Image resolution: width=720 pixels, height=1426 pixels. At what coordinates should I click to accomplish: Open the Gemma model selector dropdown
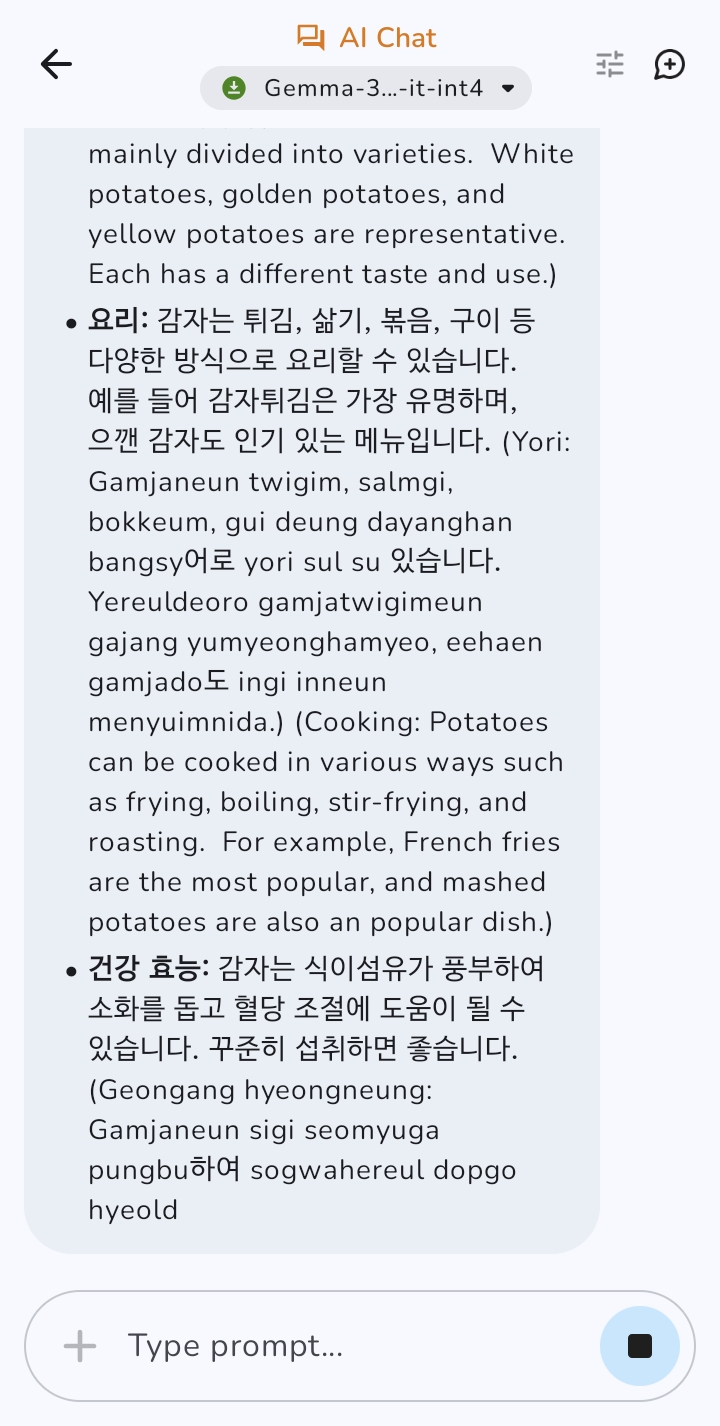point(366,88)
